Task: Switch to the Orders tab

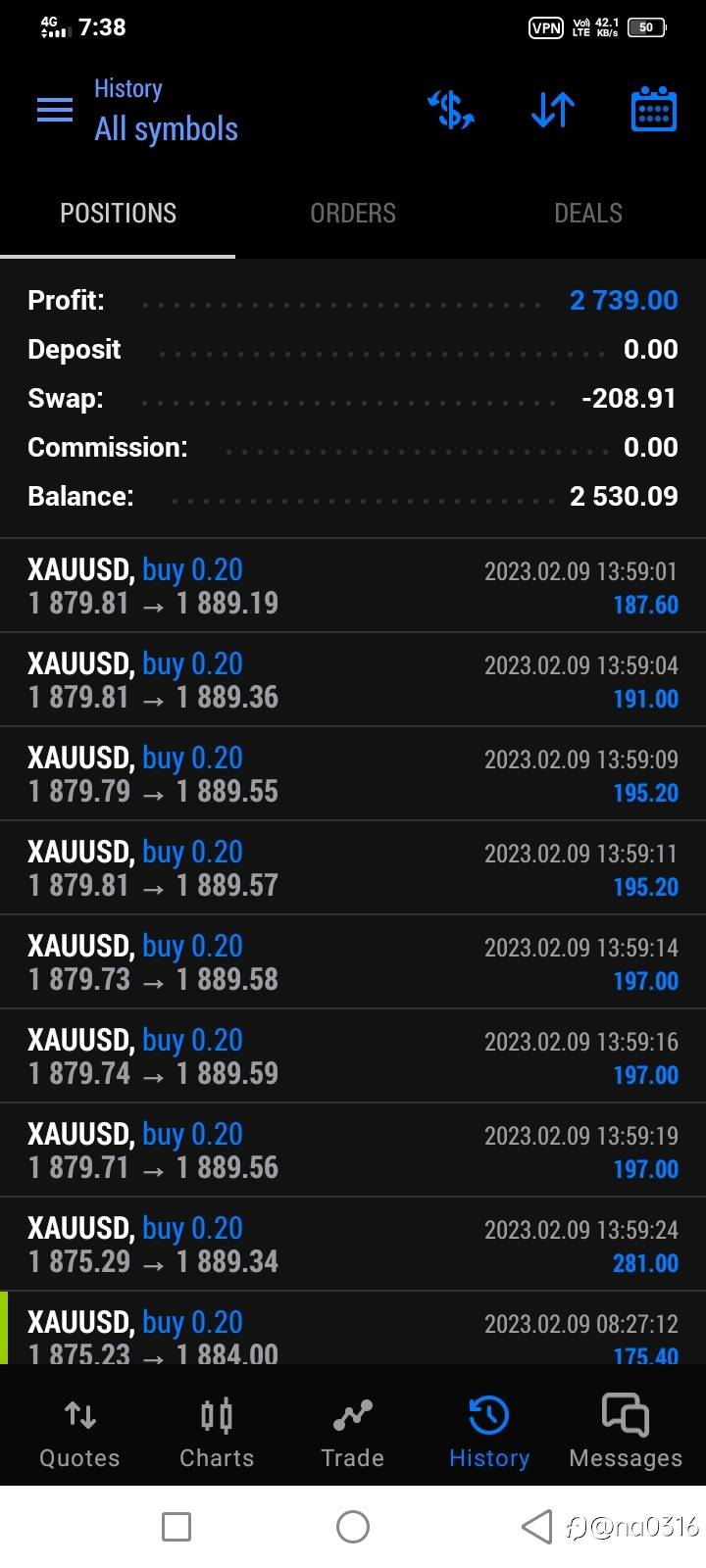Action: coord(353,214)
